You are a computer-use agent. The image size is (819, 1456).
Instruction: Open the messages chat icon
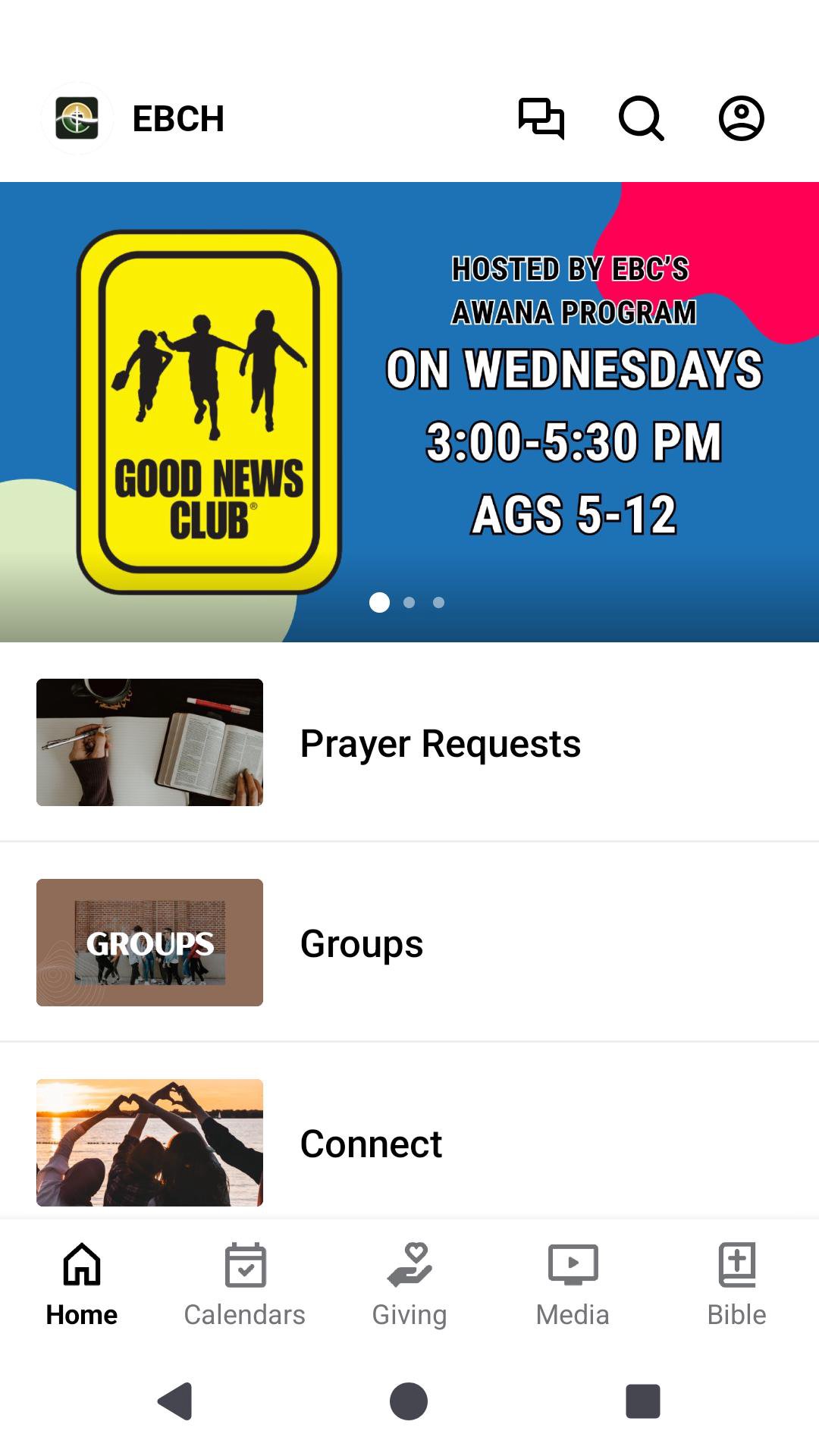(x=541, y=118)
